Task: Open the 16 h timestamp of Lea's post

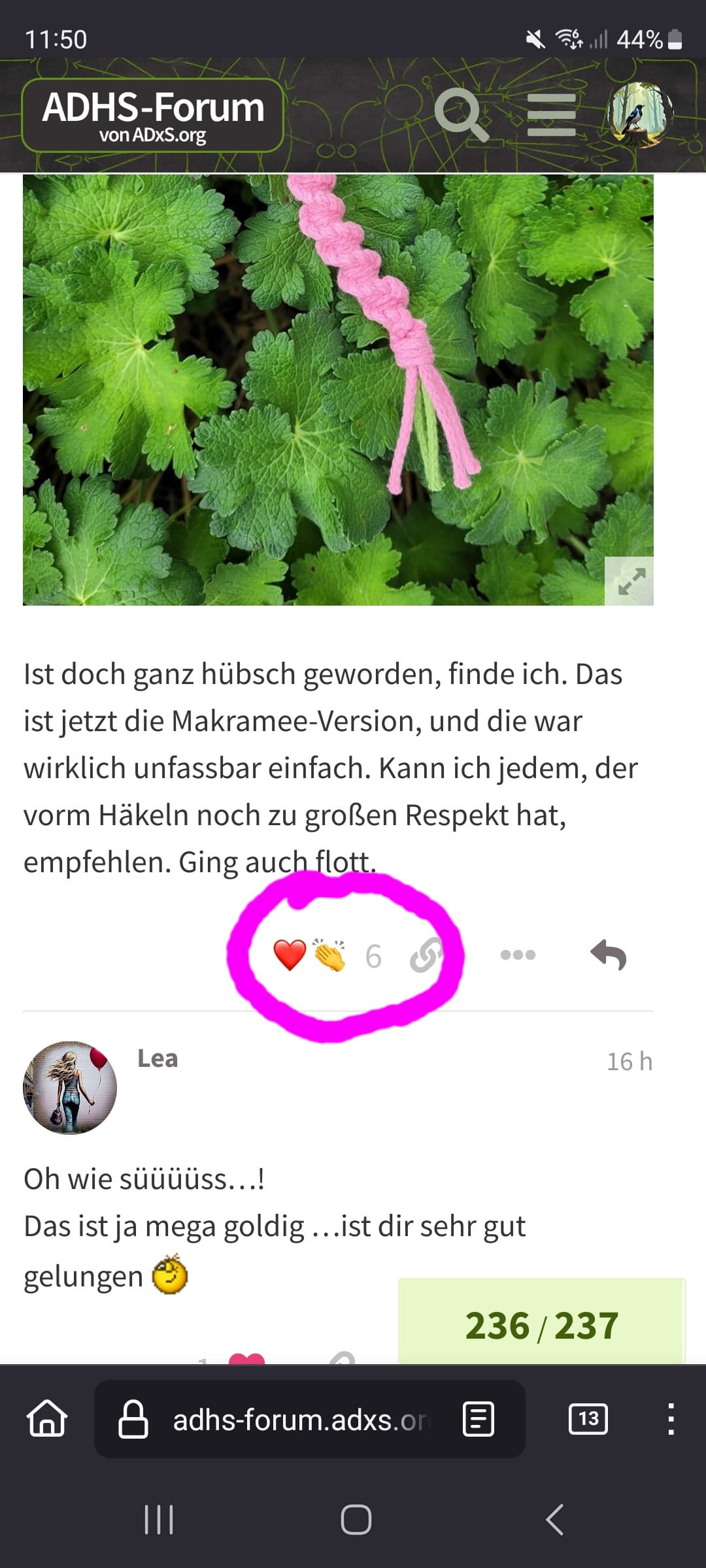Action: 630,1062
